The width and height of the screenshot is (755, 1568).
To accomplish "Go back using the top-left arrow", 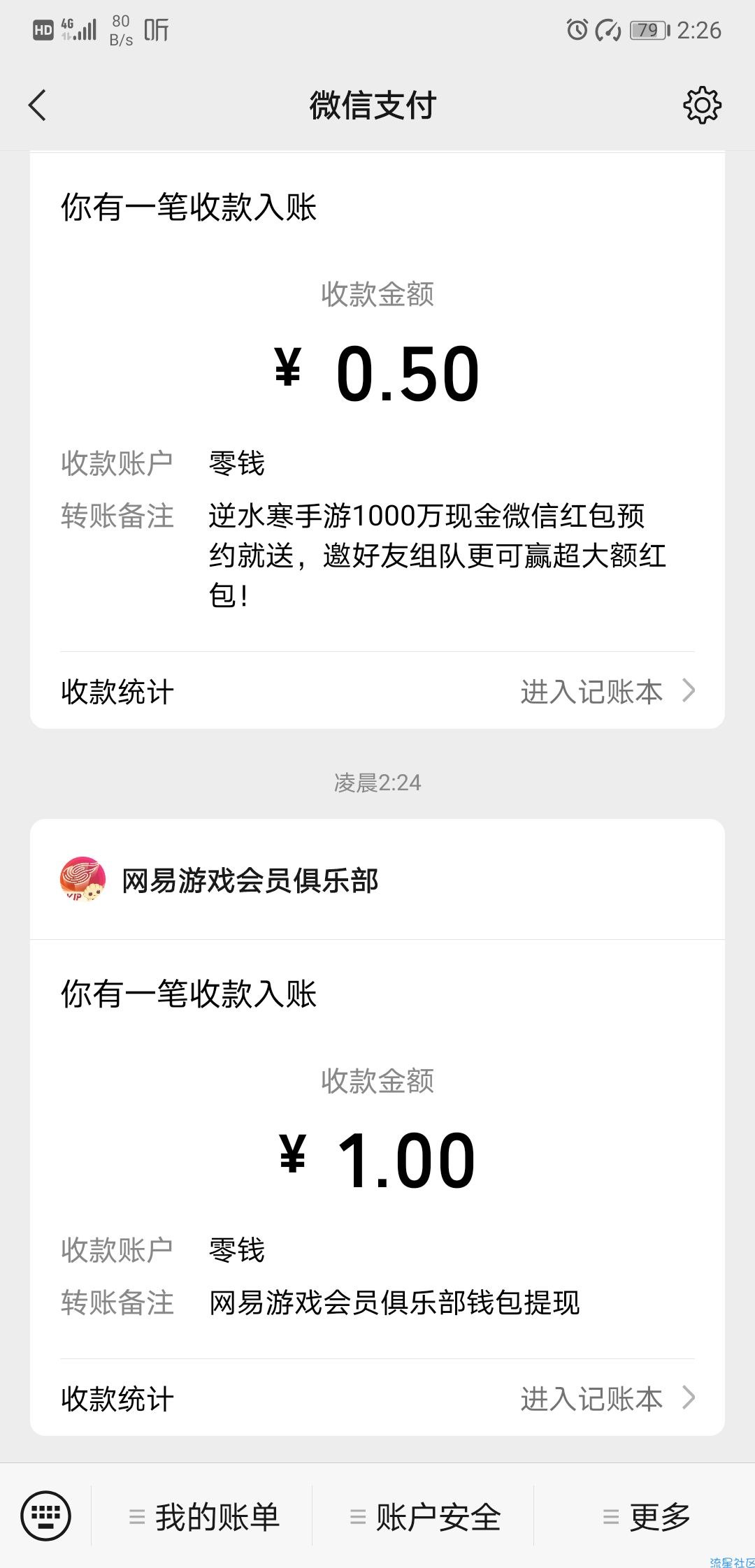I will click(x=38, y=106).
